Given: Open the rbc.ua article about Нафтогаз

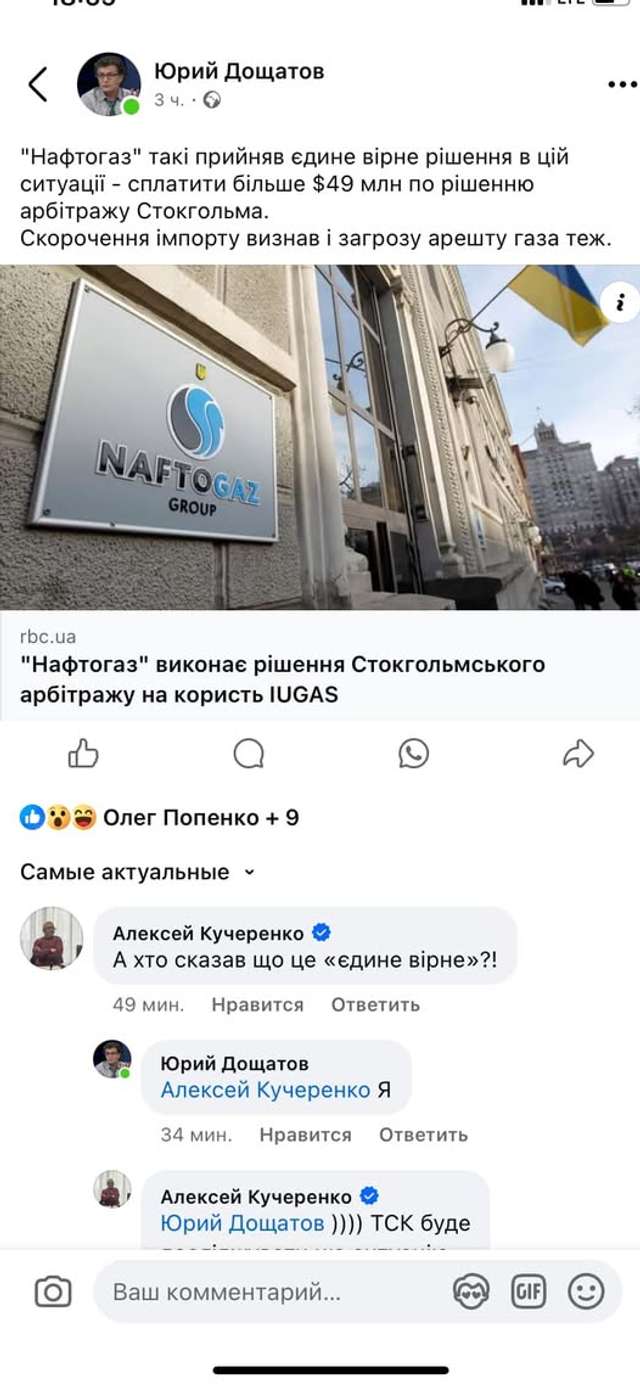Looking at the screenshot, I should click(x=282, y=679).
